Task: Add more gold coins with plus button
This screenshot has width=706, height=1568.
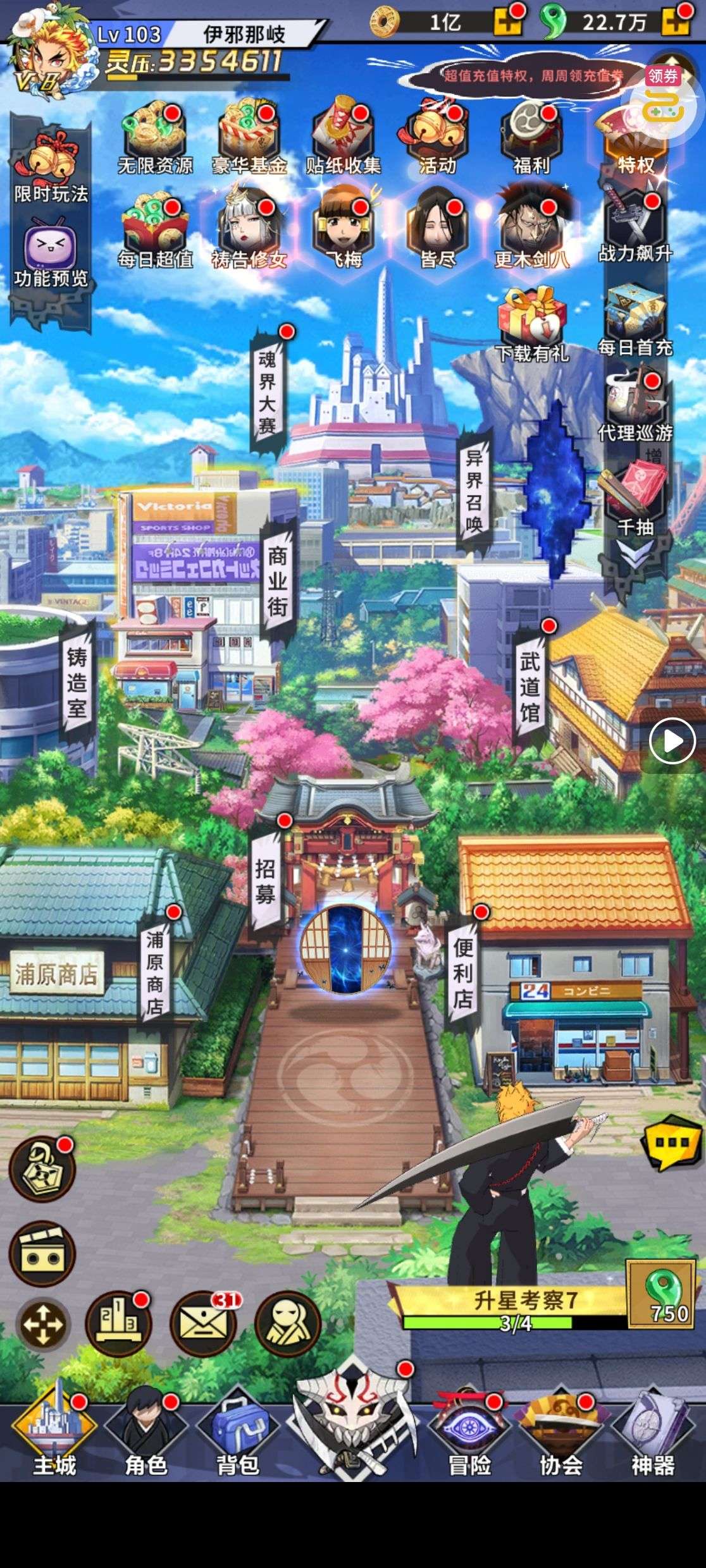Action: 509,24
